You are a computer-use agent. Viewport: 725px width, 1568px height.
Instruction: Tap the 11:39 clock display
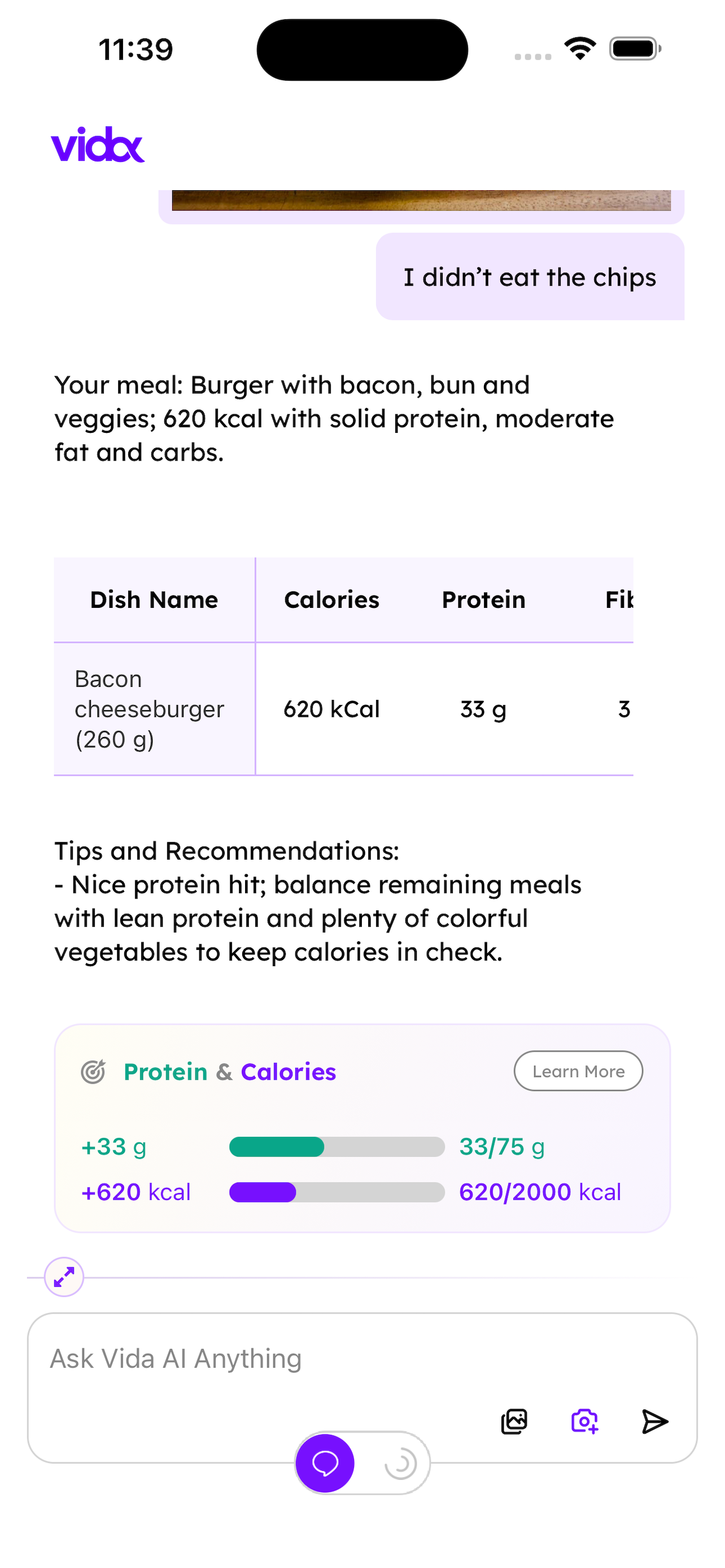[135, 49]
